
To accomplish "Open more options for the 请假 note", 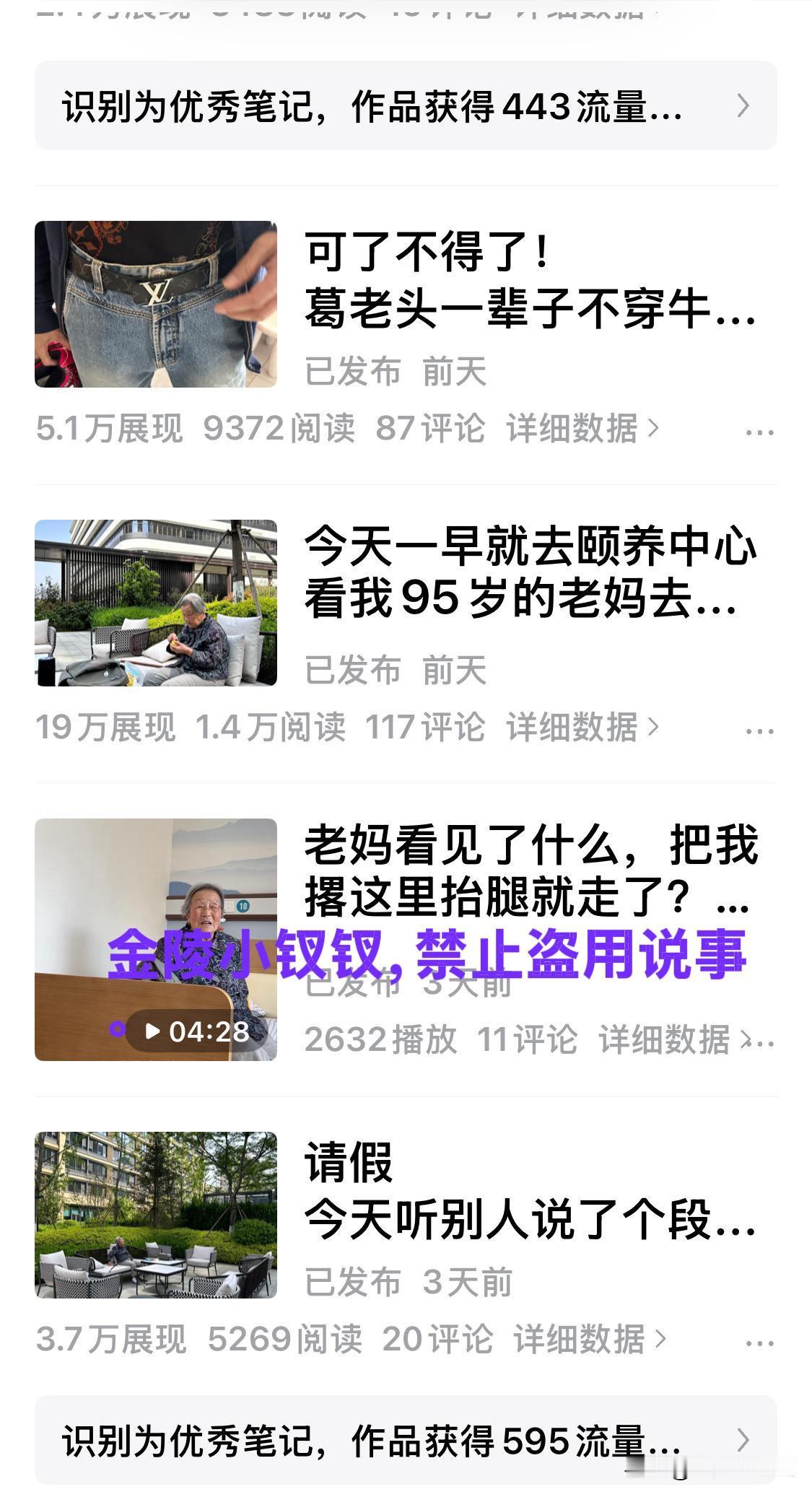I will pos(759,1343).
